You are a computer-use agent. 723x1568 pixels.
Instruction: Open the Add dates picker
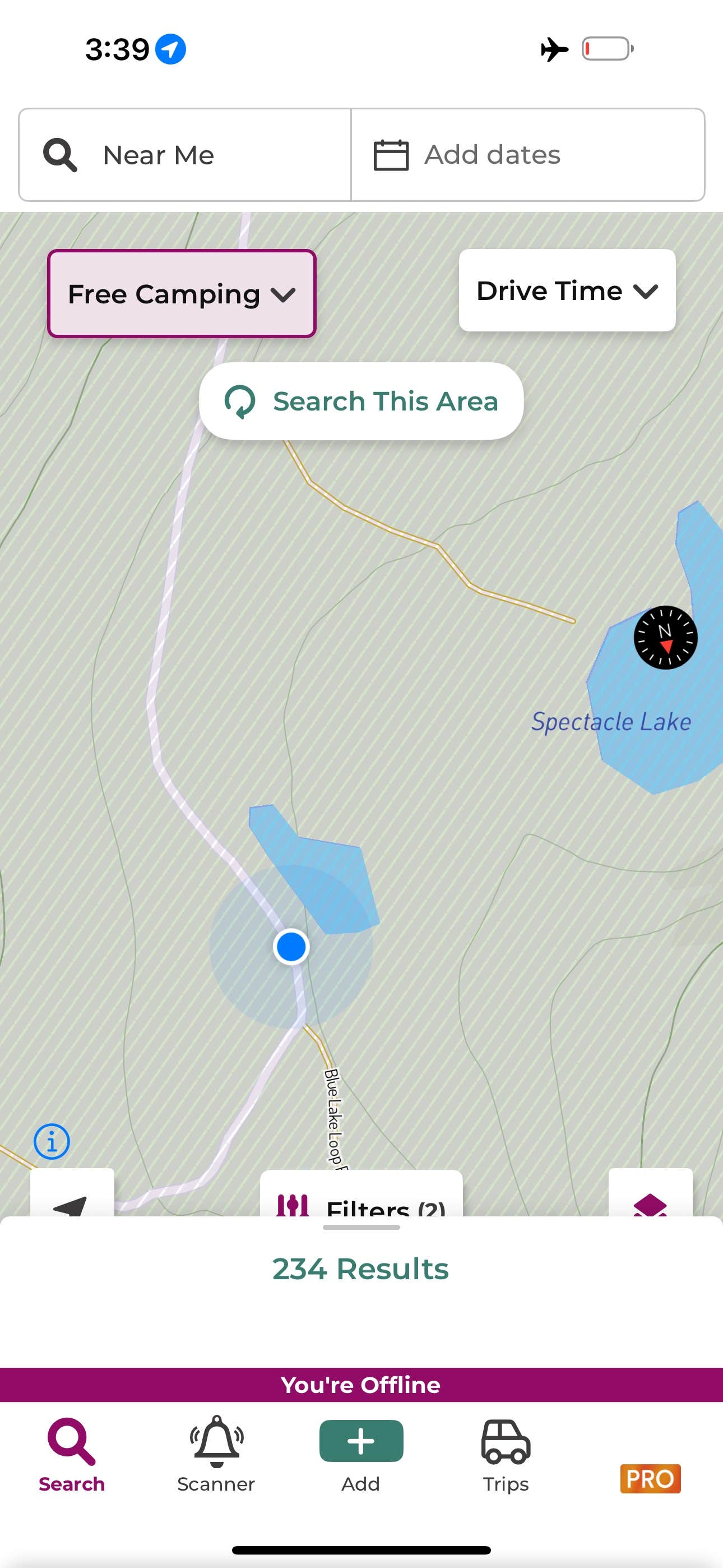(x=527, y=155)
